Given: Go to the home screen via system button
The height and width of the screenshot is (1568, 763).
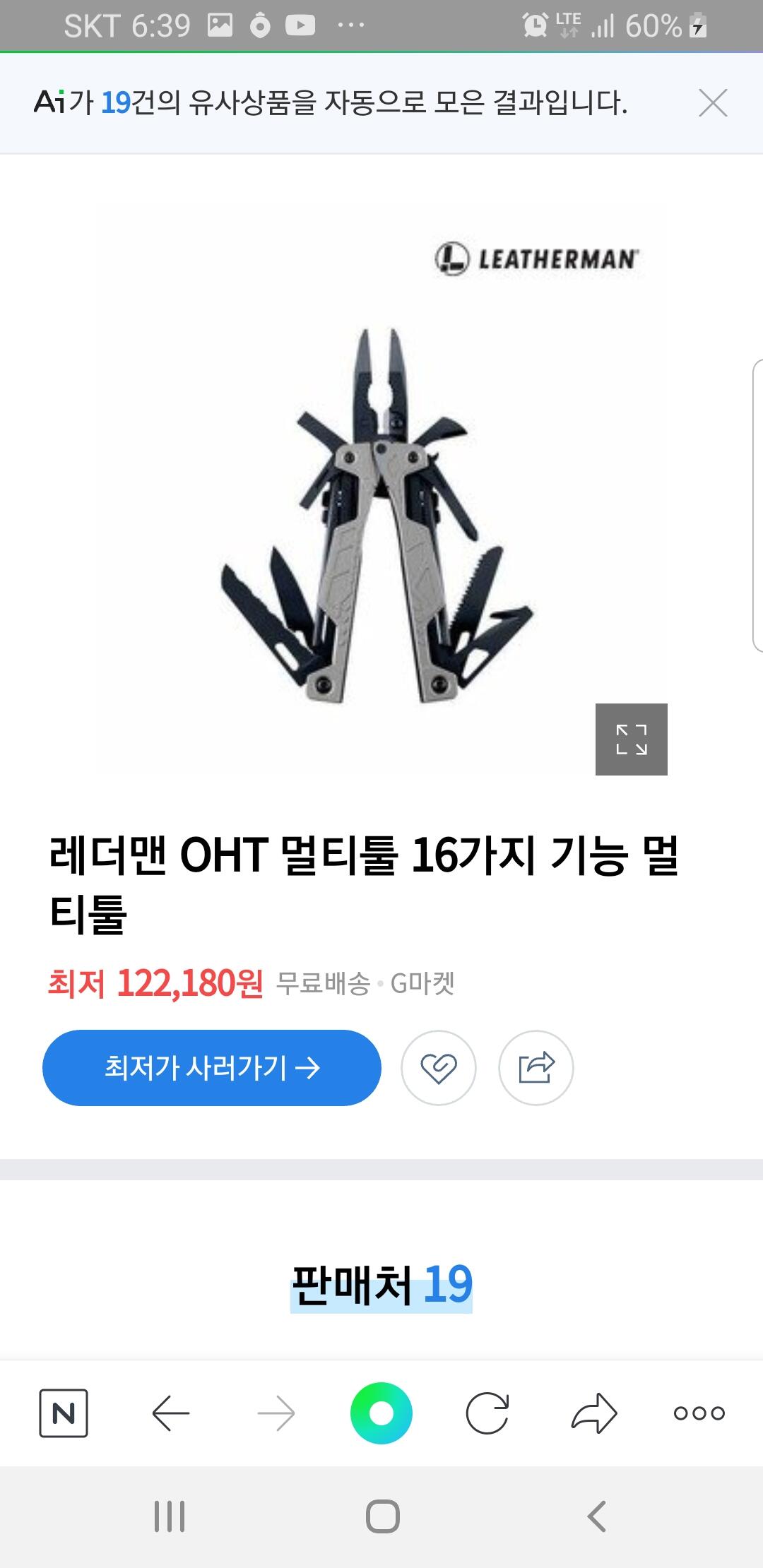Looking at the screenshot, I should 383,1516.
